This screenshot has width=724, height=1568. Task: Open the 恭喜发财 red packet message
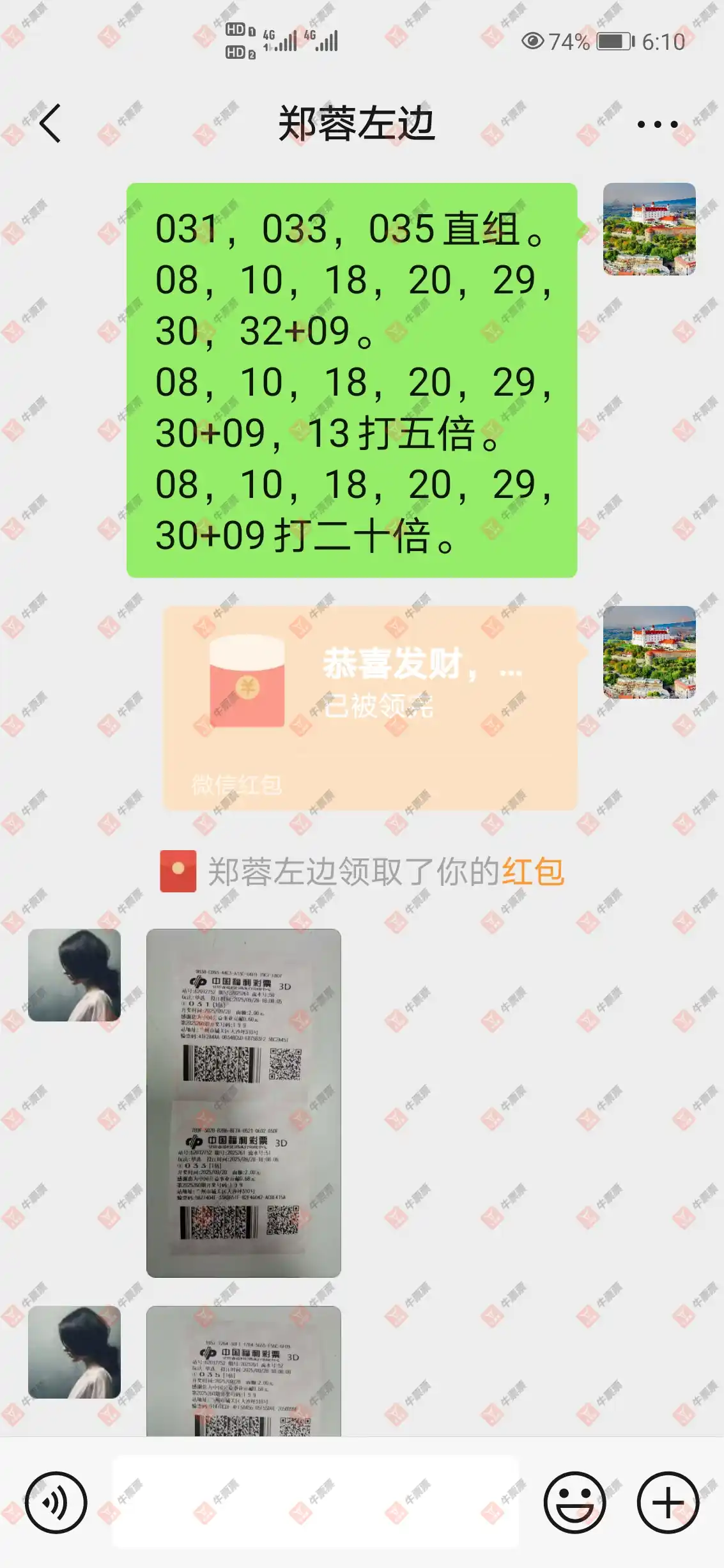pyautogui.click(x=369, y=708)
